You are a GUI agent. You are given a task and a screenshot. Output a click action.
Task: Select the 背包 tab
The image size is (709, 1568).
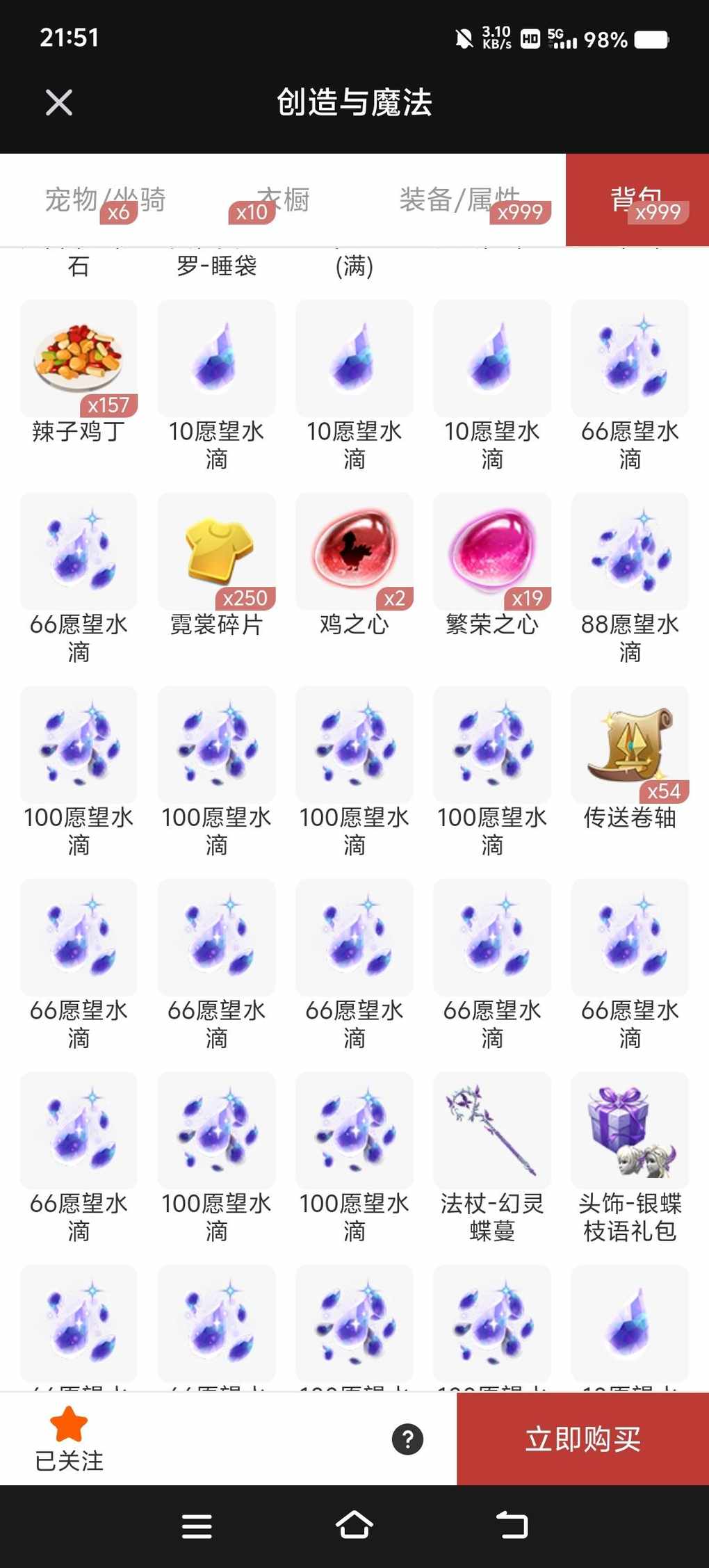(637, 200)
